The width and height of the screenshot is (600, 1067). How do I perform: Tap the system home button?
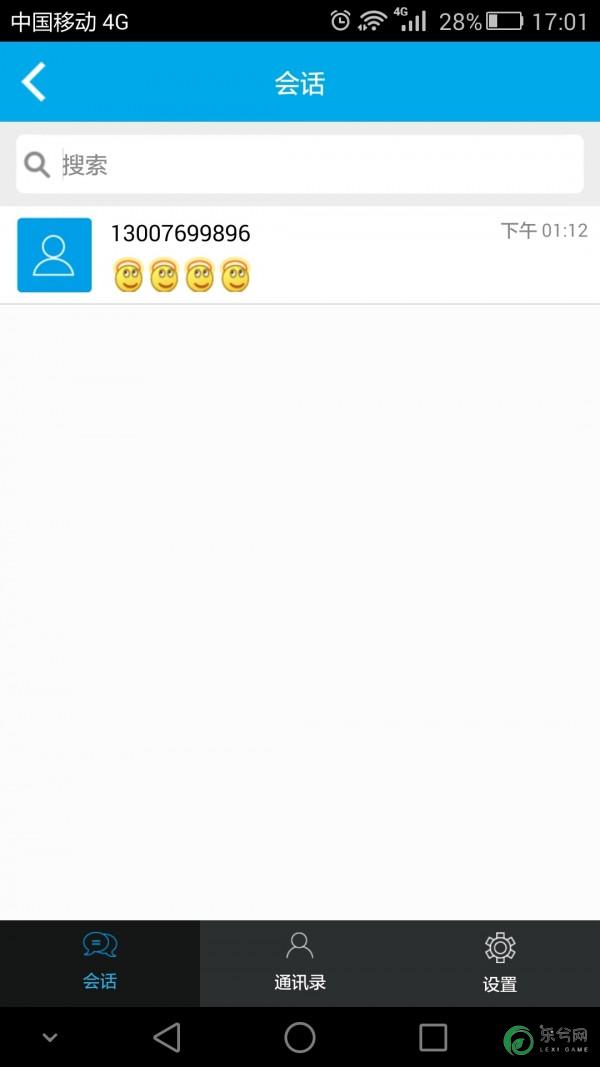tap(300, 1037)
